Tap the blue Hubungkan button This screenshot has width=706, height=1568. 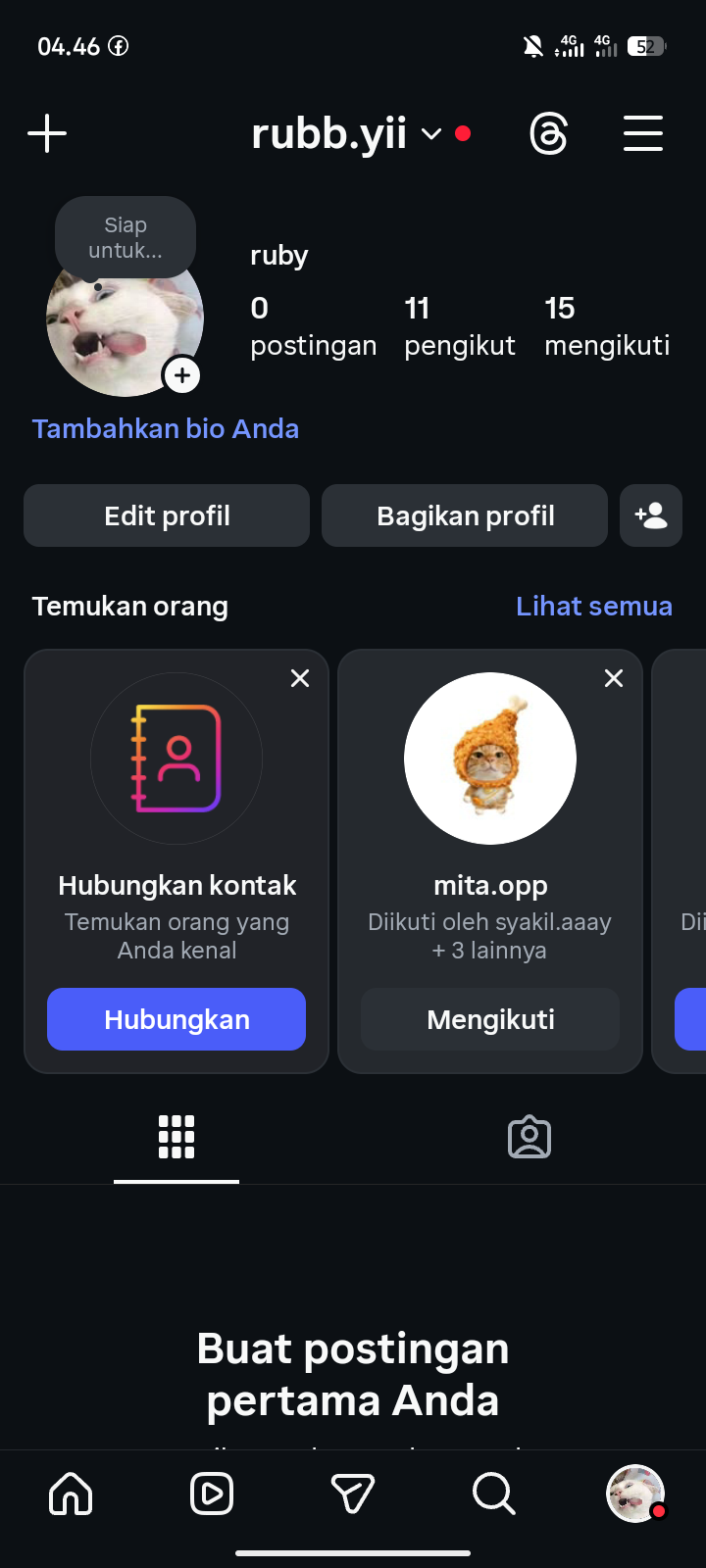click(x=176, y=1019)
